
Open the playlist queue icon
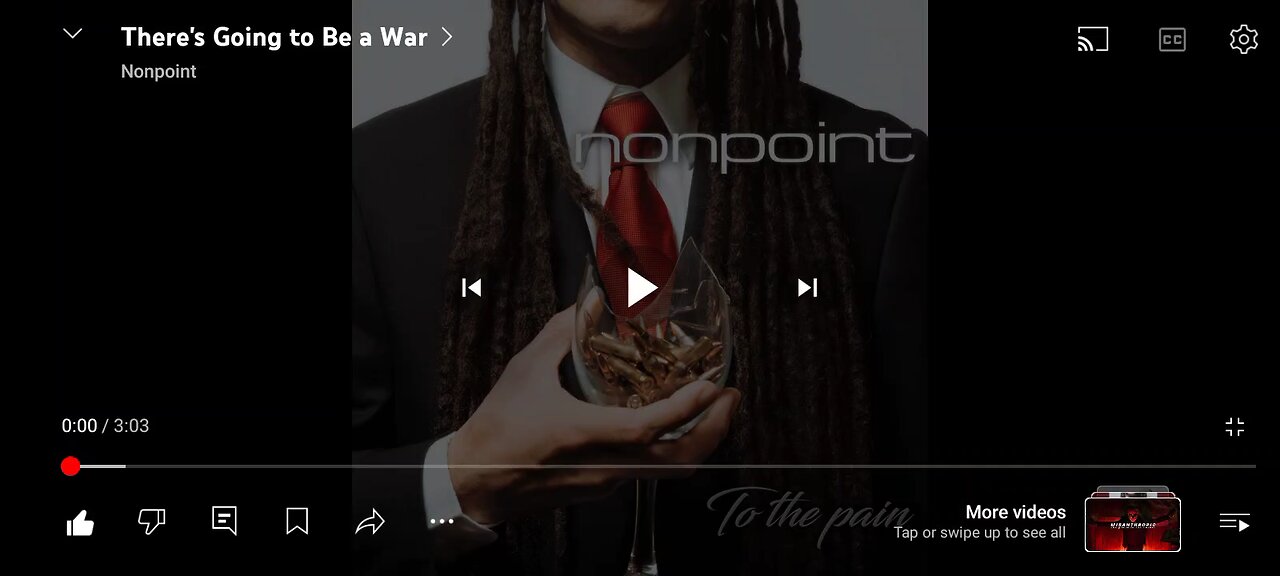tap(1234, 522)
